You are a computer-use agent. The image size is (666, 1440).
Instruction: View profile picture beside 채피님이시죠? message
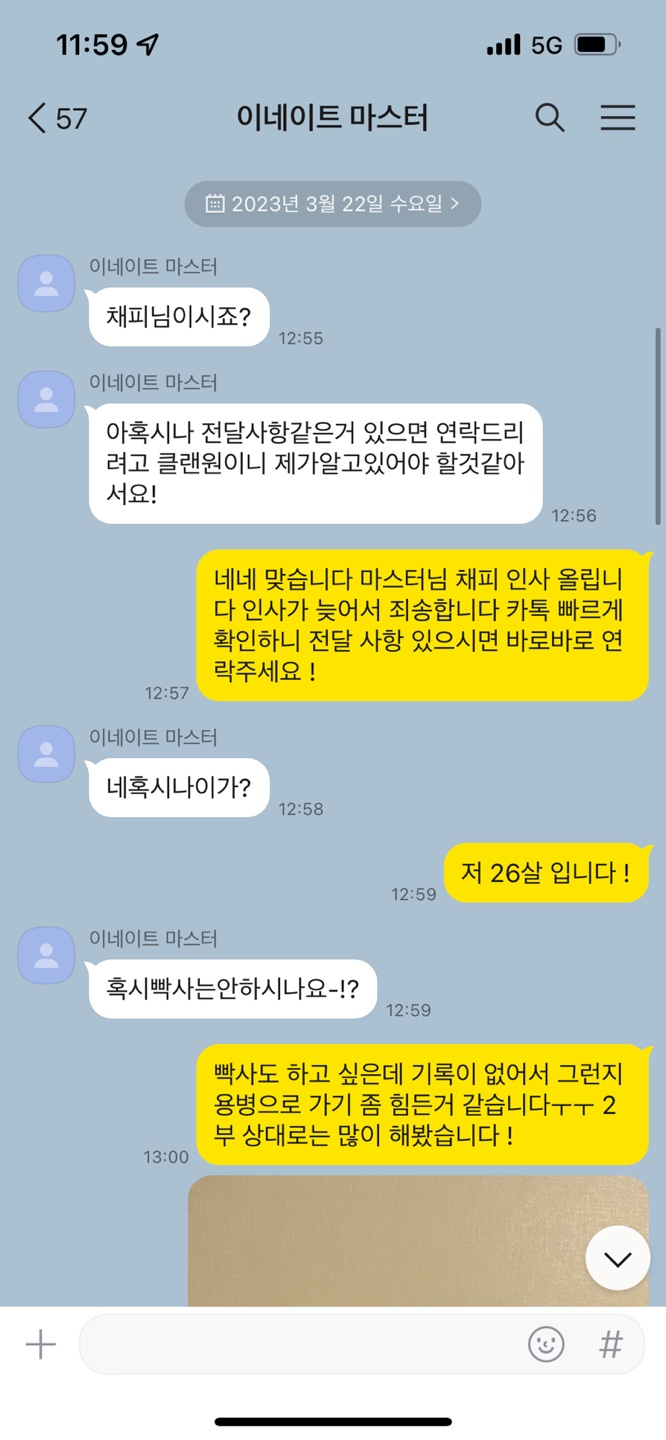(x=47, y=283)
